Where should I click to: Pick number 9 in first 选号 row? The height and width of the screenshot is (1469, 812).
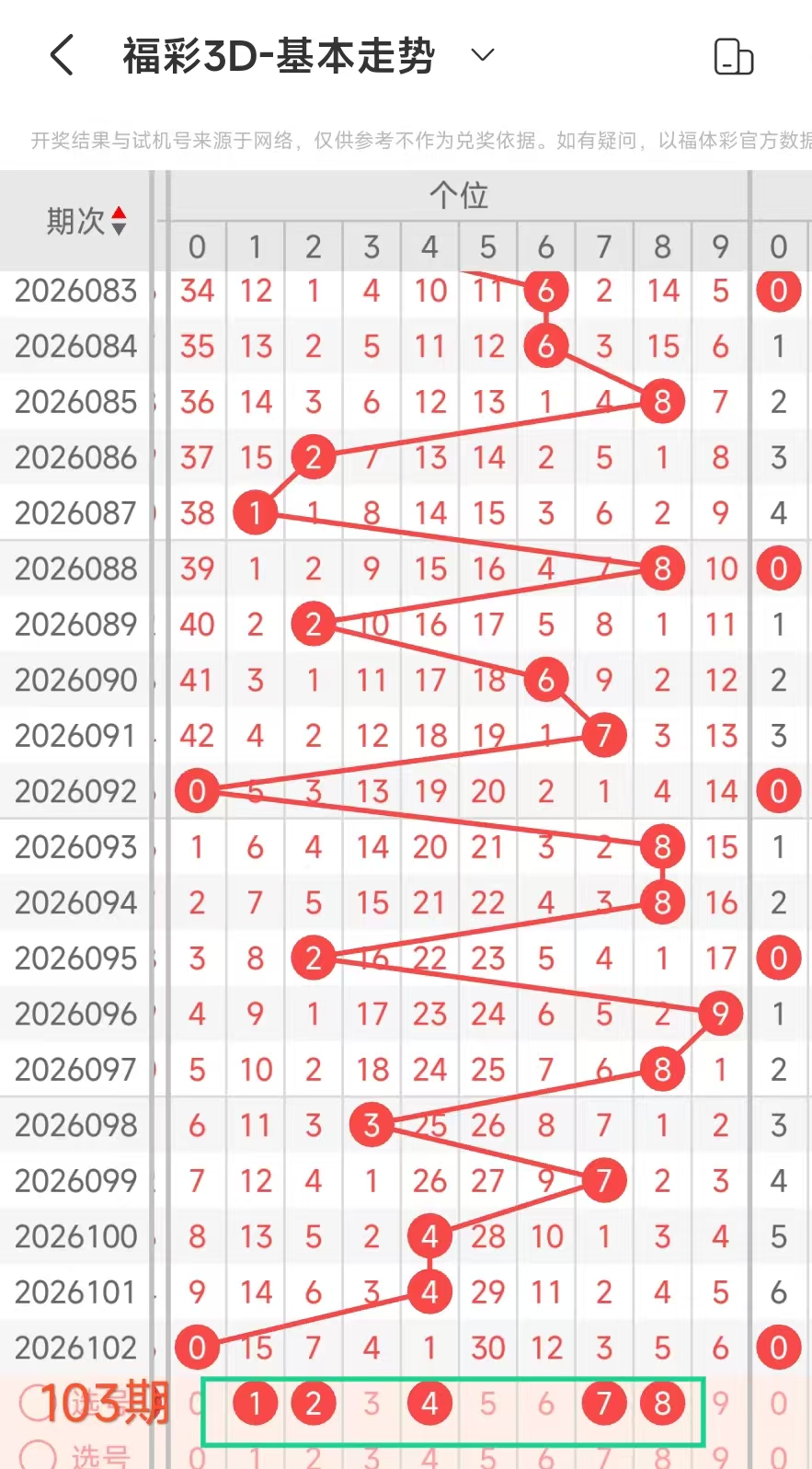click(720, 1404)
